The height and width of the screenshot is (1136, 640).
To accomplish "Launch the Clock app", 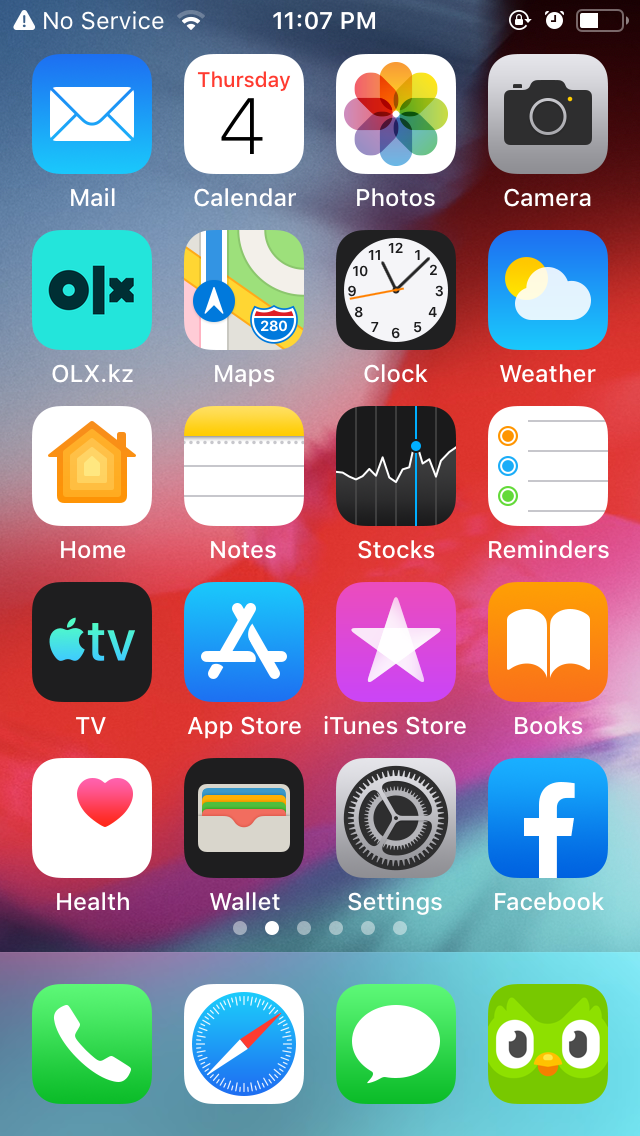I will [x=396, y=290].
